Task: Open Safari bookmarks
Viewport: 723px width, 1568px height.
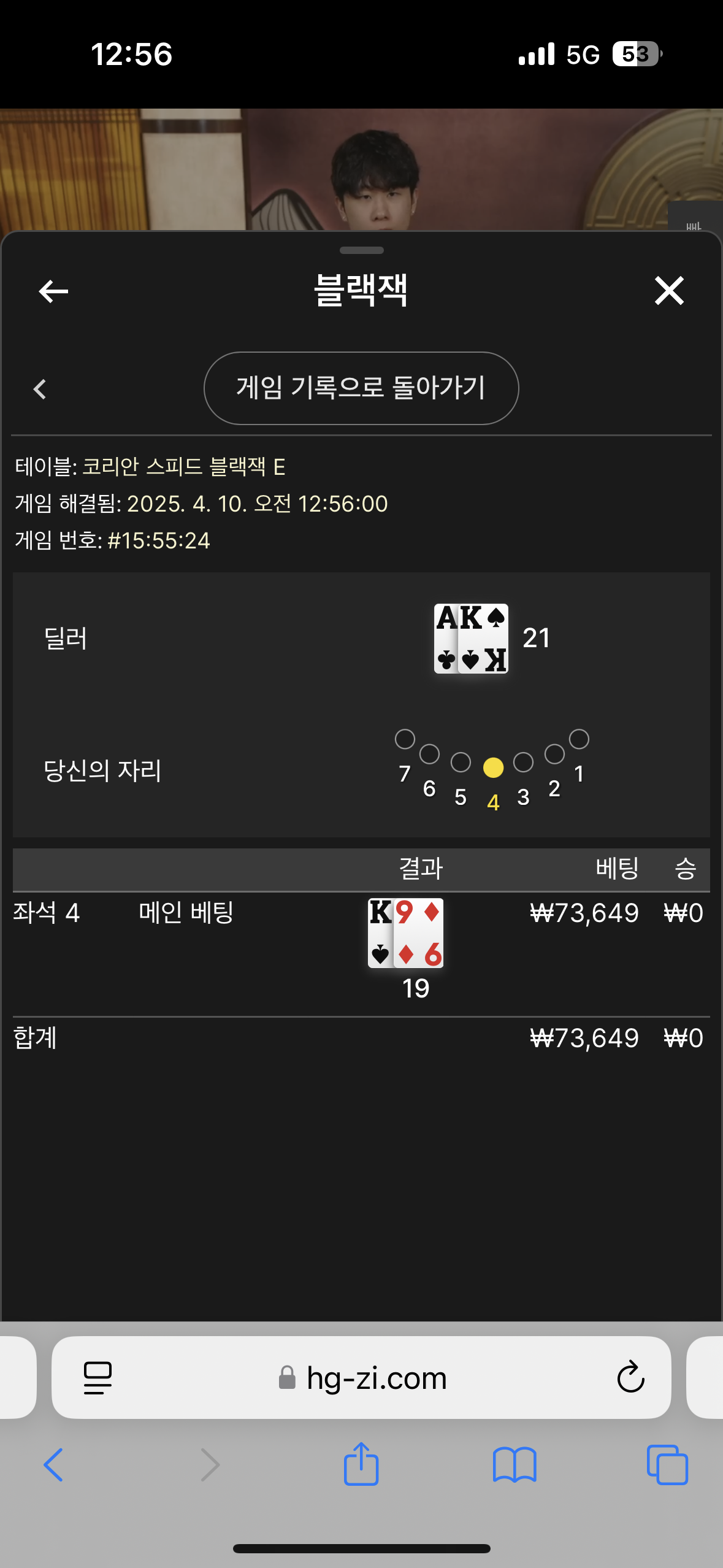Action: 515,1465
